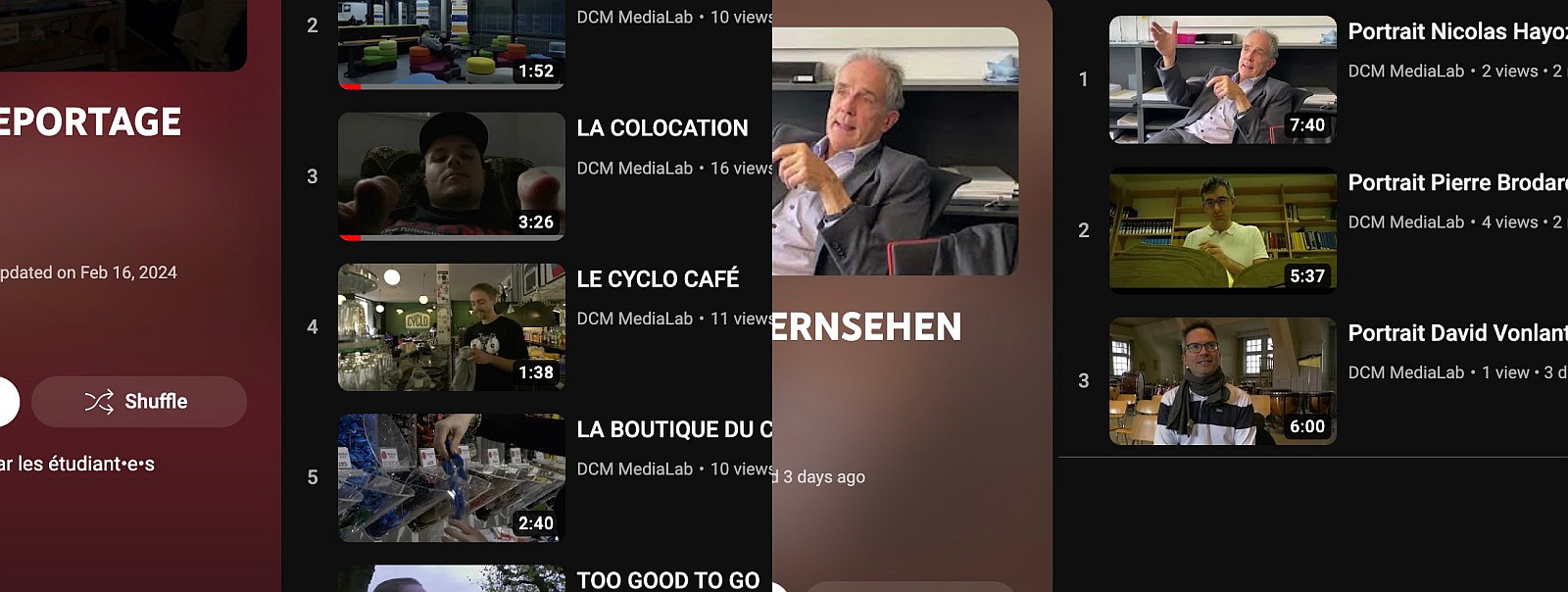Image resolution: width=1568 pixels, height=592 pixels.
Task: Open the Fernsehen playlist cover image
Action: pos(894,152)
